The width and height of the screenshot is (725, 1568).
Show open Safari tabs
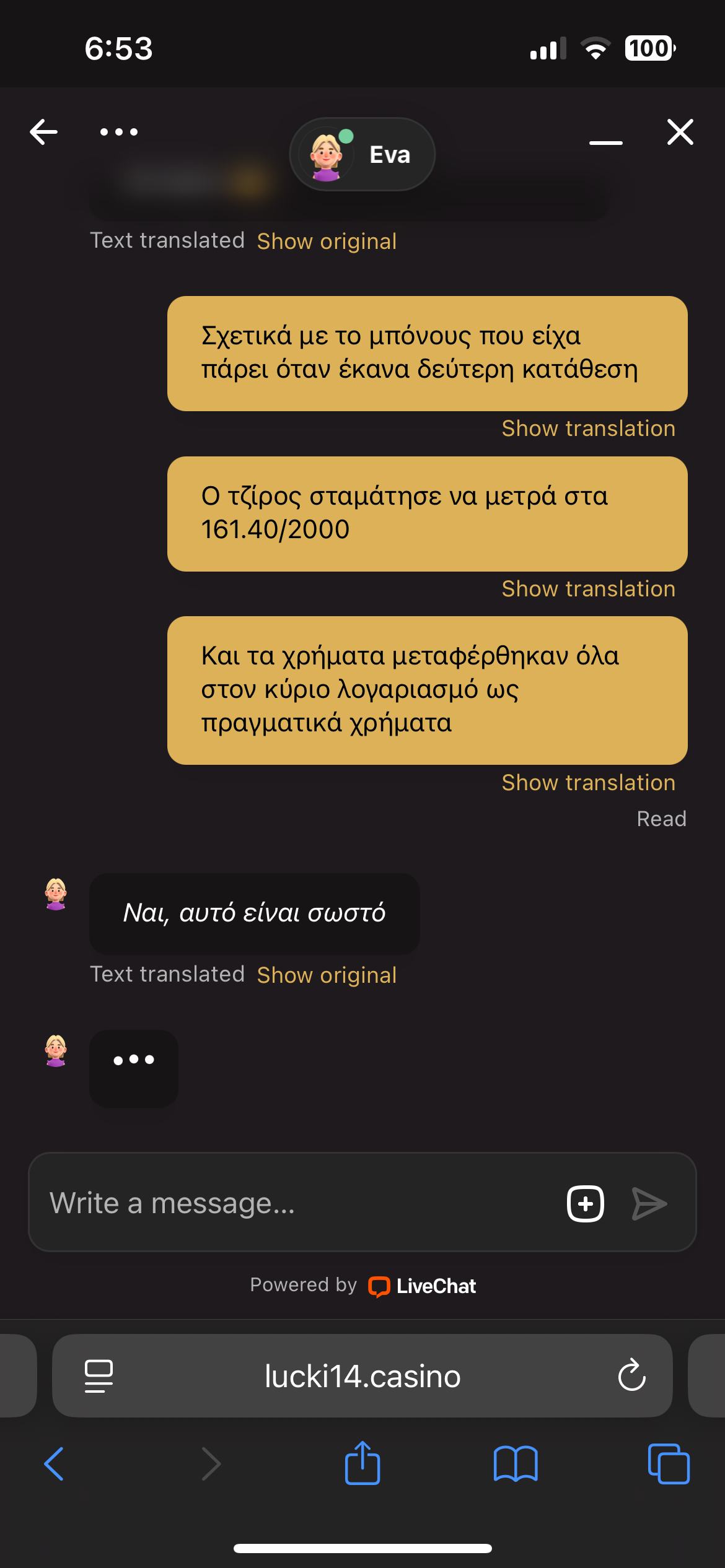(668, 1464)
